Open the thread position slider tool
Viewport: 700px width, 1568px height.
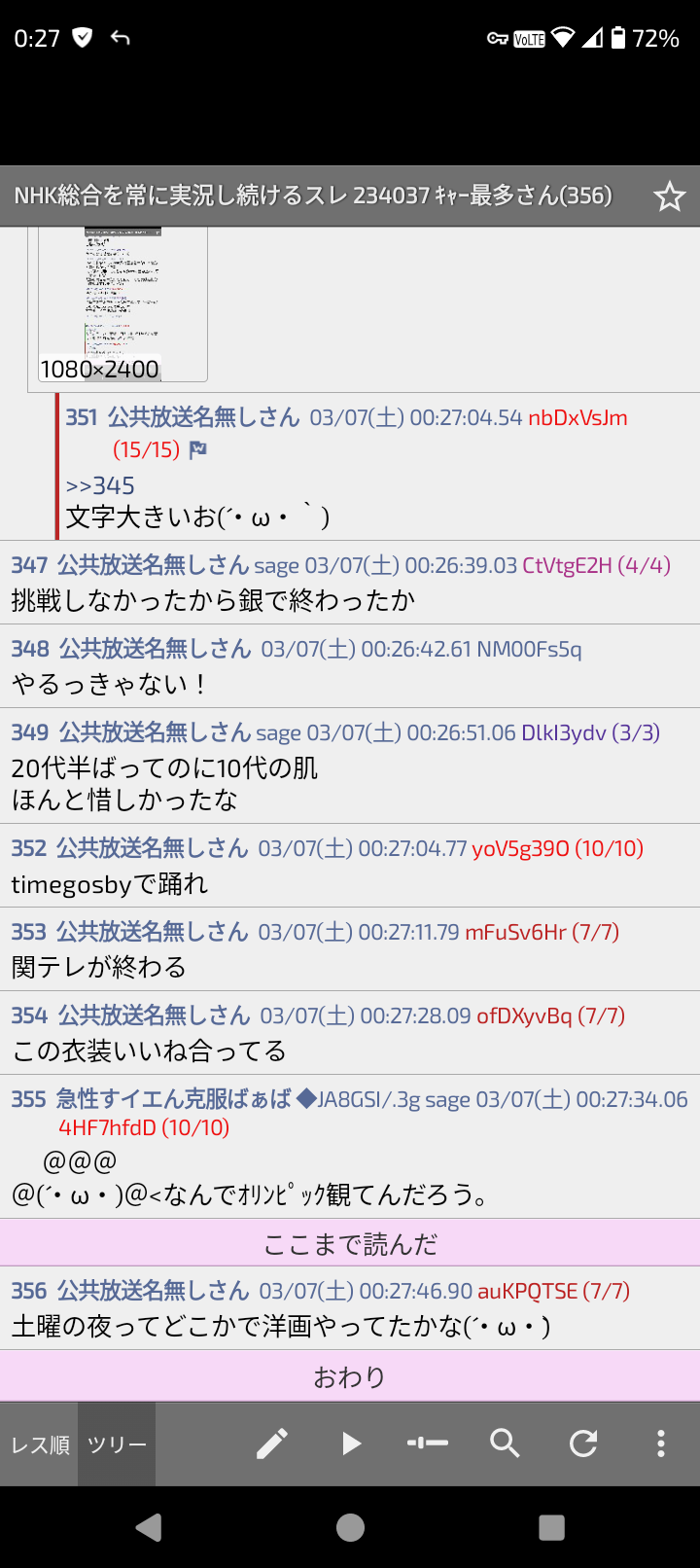pos(428,1443)
